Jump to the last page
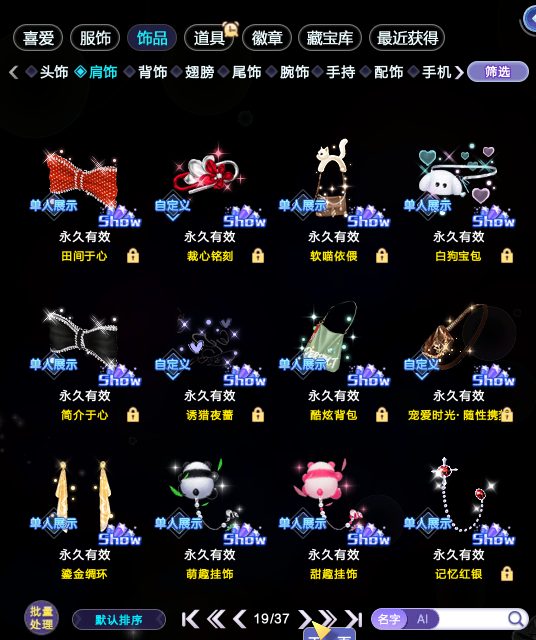536x640 pixels. coord(353,619)
